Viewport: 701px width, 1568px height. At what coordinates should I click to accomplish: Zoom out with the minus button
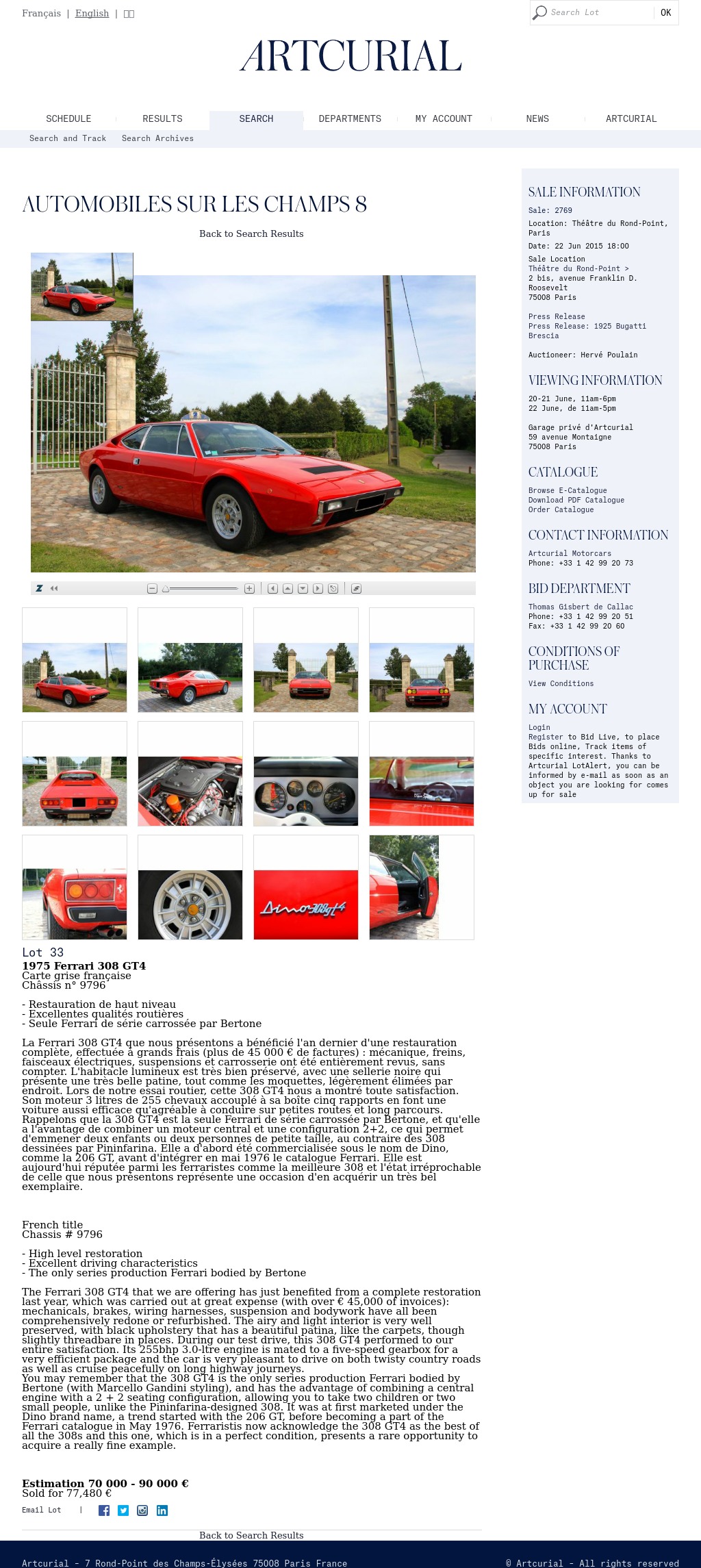pos(153,589)
